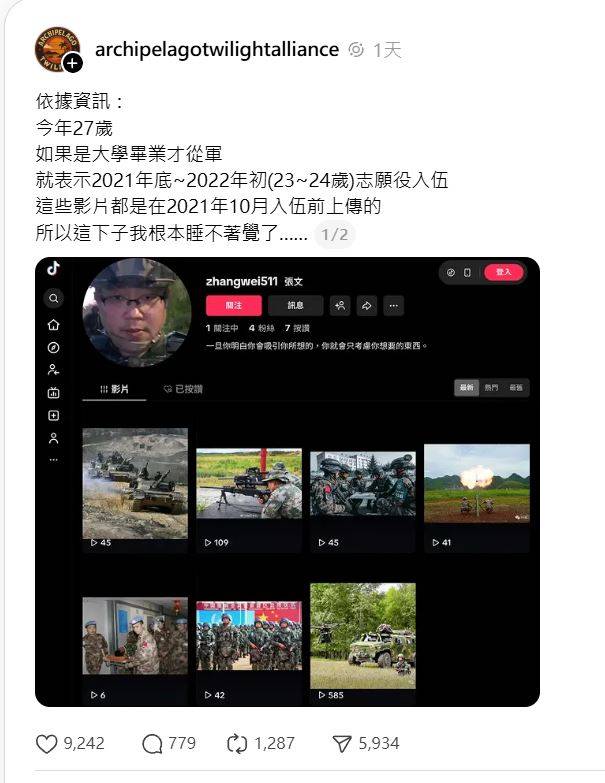Screen dimensions: 605x783
Task: Follow archipelagotwilightalliance via avatar plus badge
Action: (72, 63)
